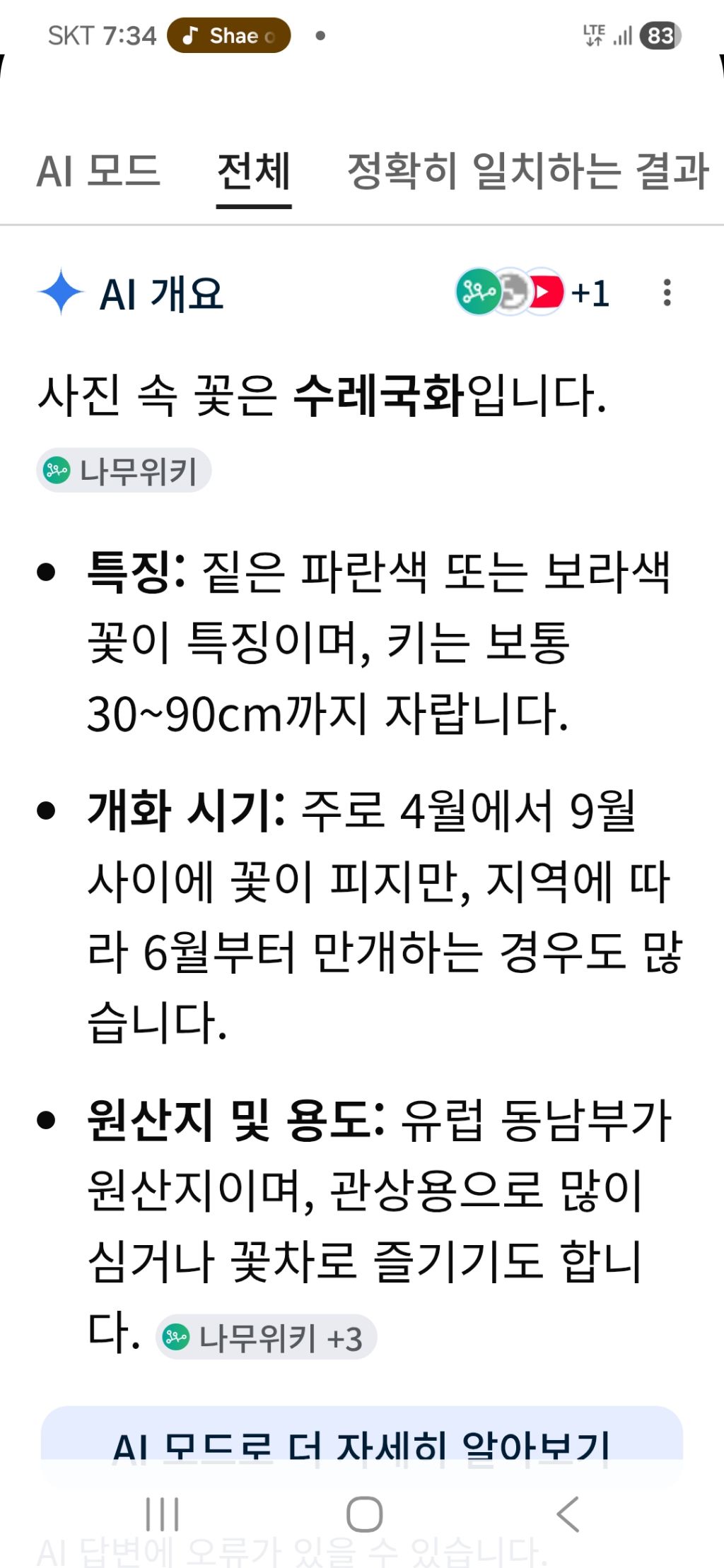Open recent apps from the navigation bar
The height and width of the screenshot is (1568, 724).
tap(162, 1514)
